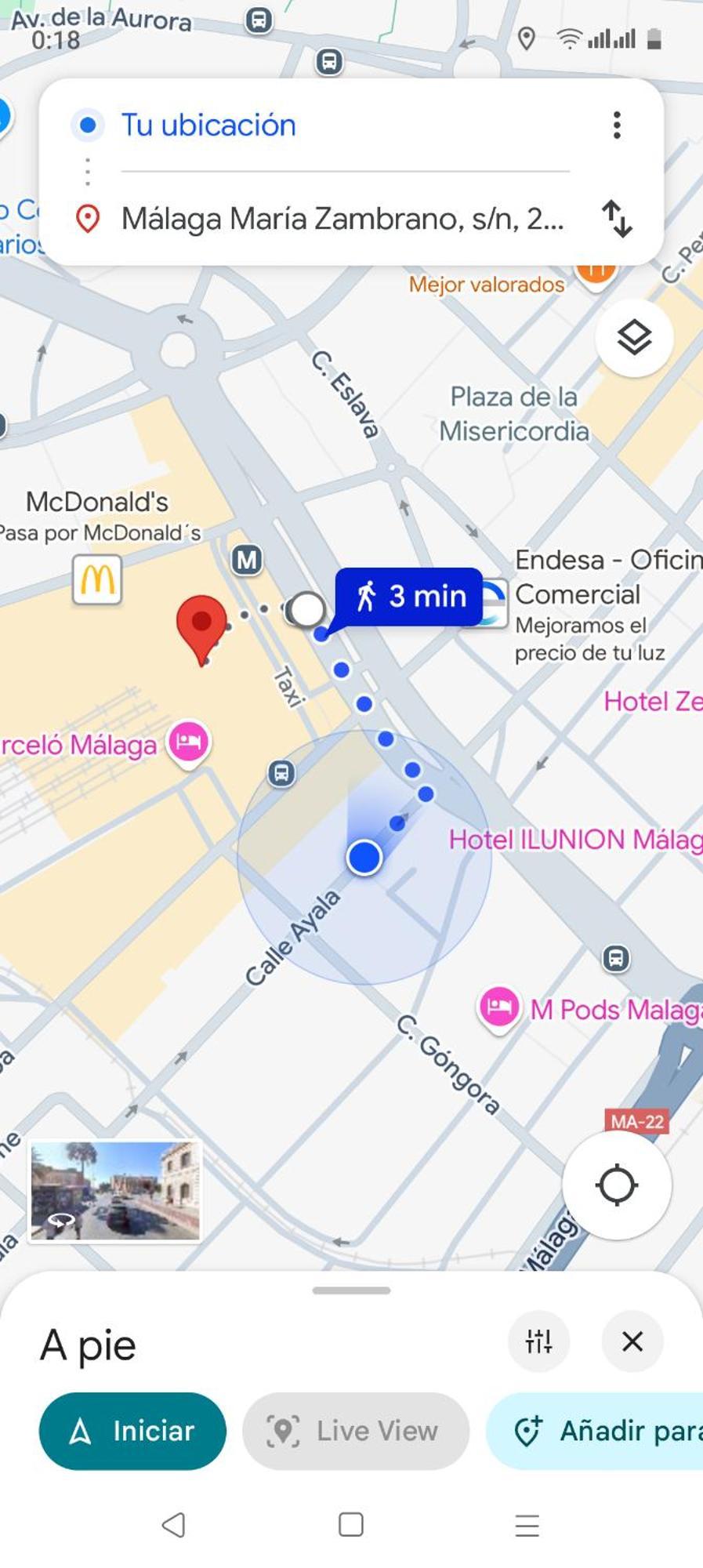This screenshot has width=703, height=1568.
Task: Close the walking directions panel
Action: 632,1341
